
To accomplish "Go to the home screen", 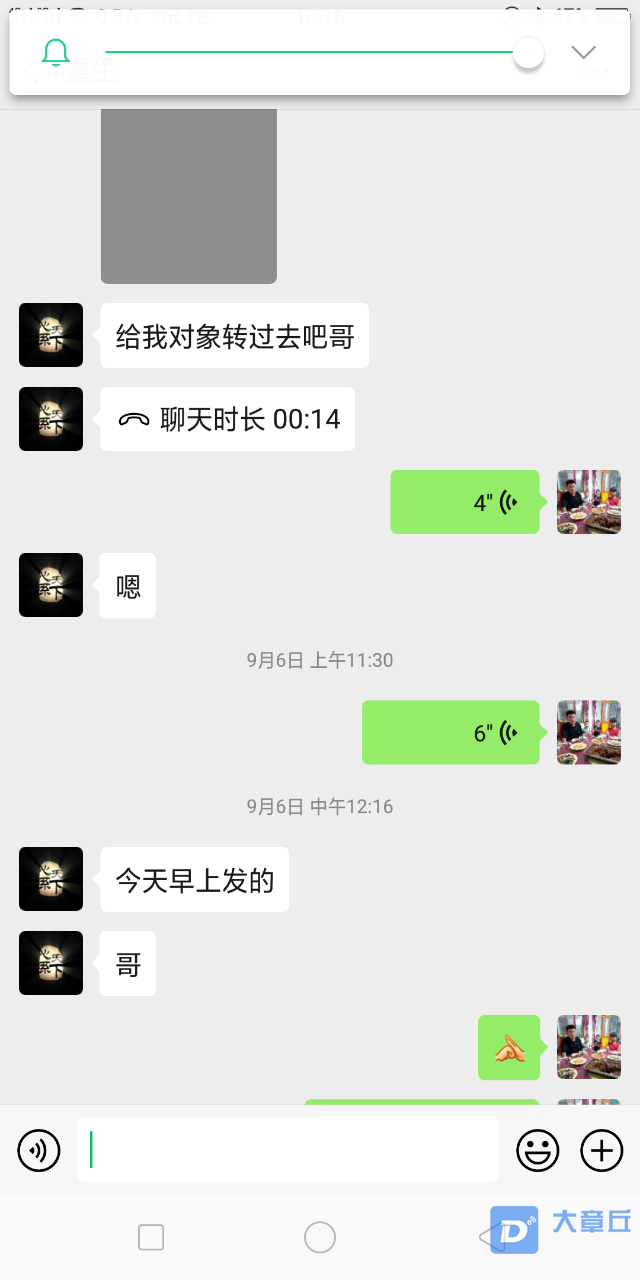I will click(320, 1238).
